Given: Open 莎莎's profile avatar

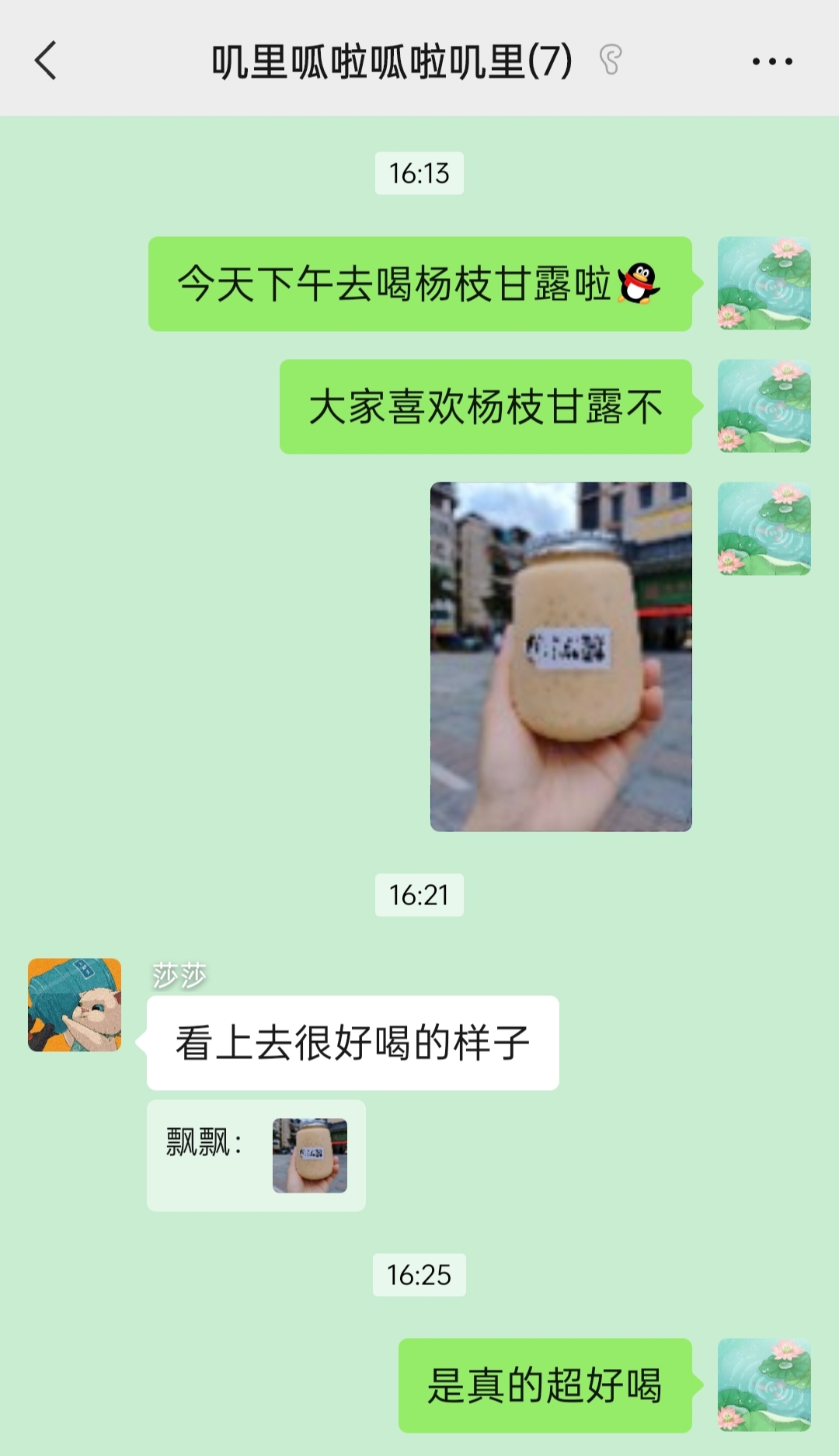Looking at the screenshot, I should 75,1005.
